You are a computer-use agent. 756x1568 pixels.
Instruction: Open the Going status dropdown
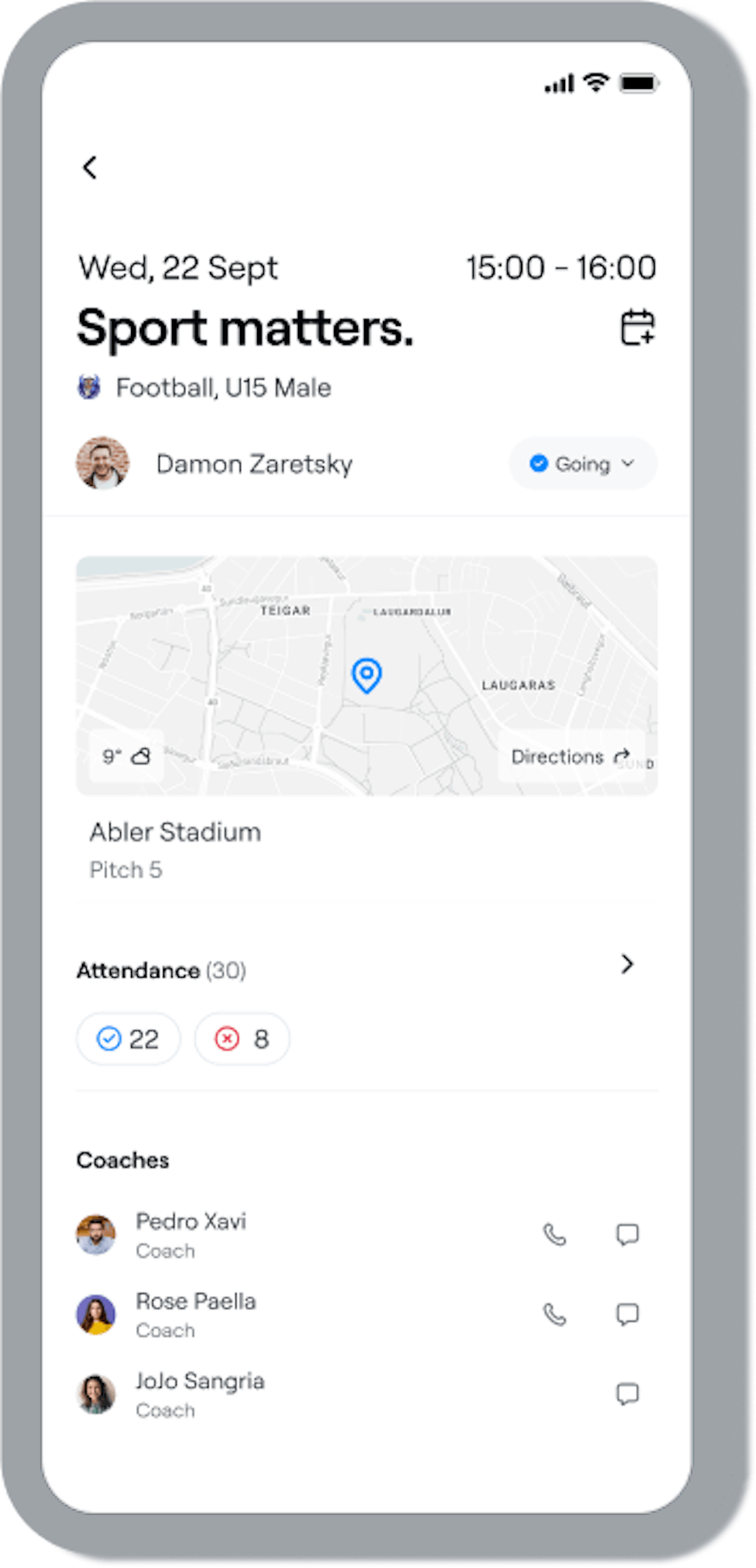tap(583, 464)
